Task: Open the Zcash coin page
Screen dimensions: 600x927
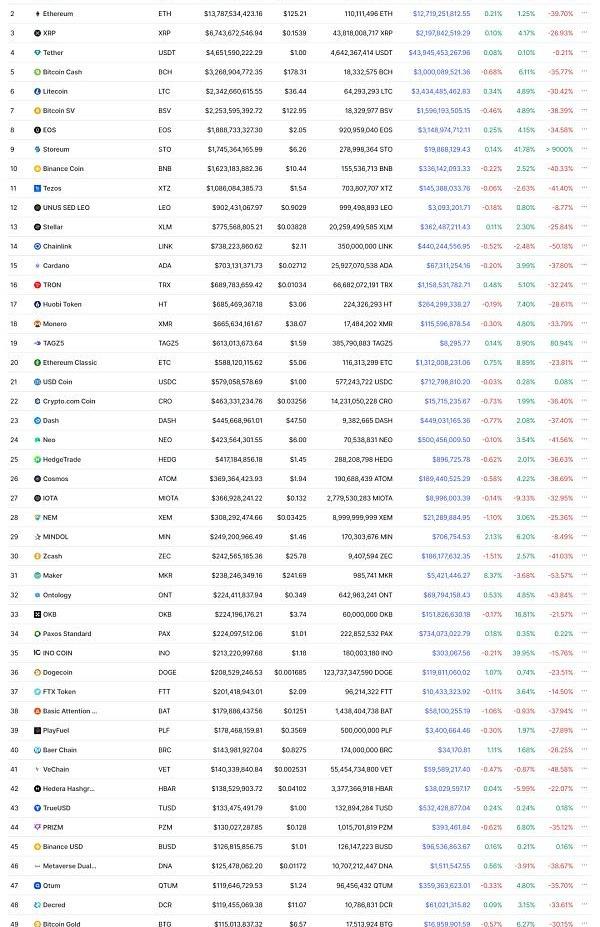Action: coord(53,556)
